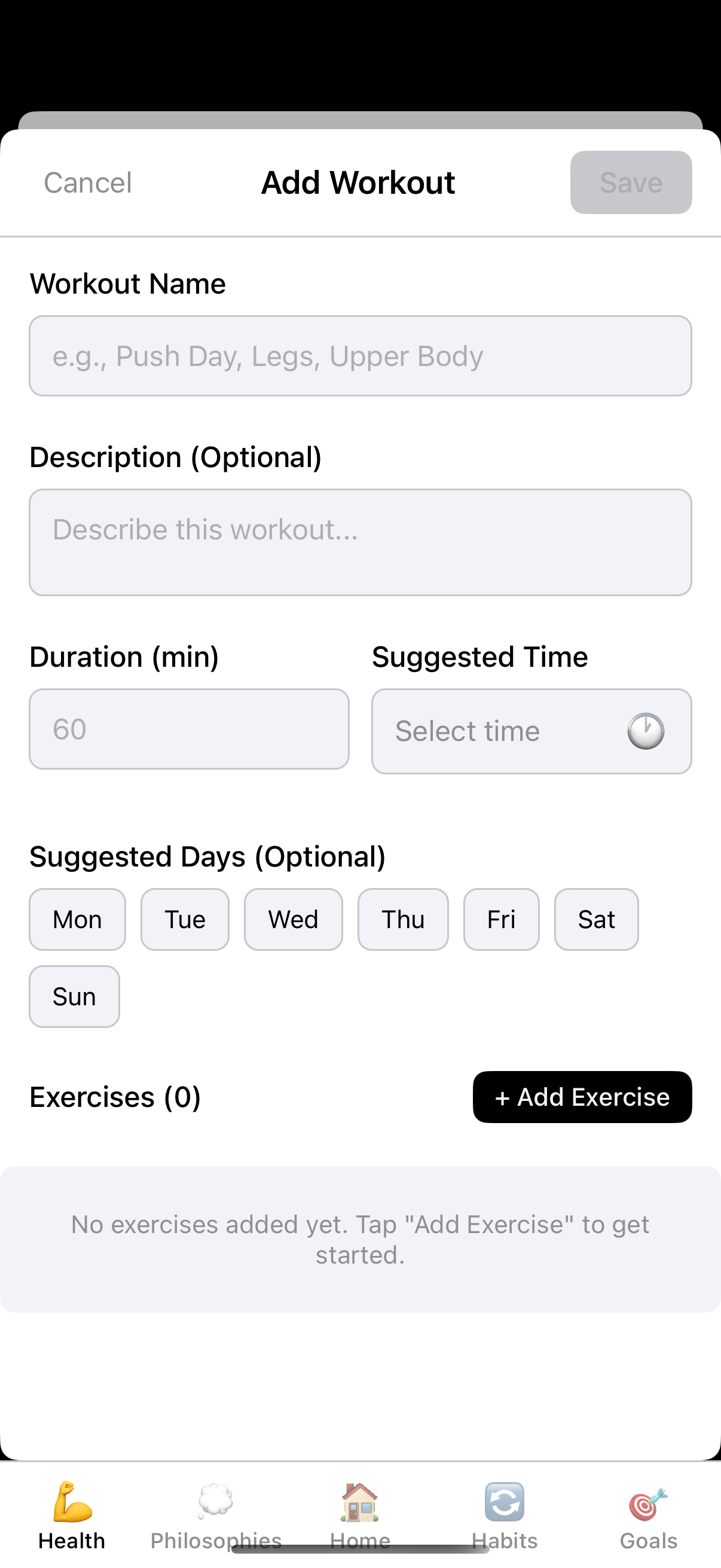This screenshot has height=1568, width=721.
Task: Toggle Wed as a suggested day
Action: coord(293,919)
